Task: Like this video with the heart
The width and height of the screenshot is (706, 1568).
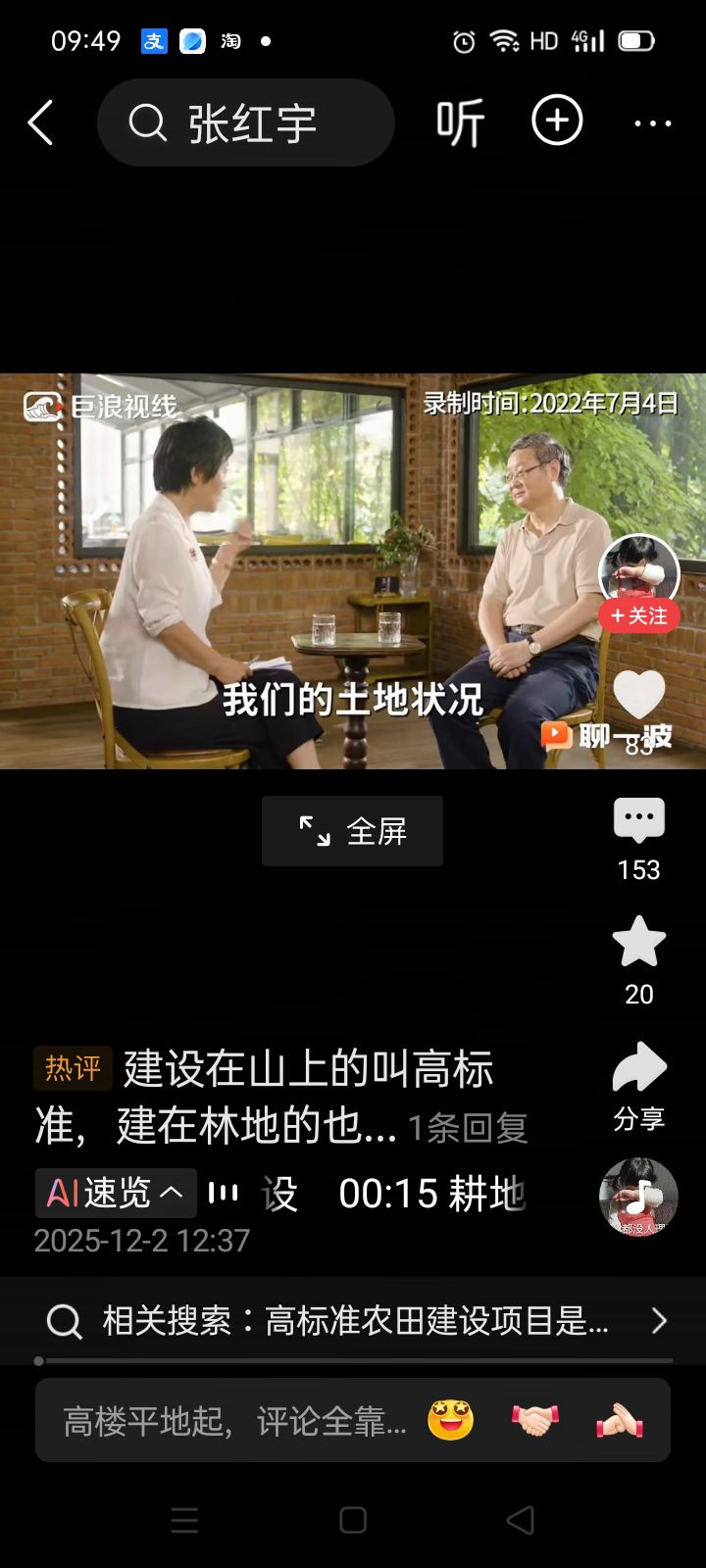Action: pyautogui.click(x=639, y=697)
